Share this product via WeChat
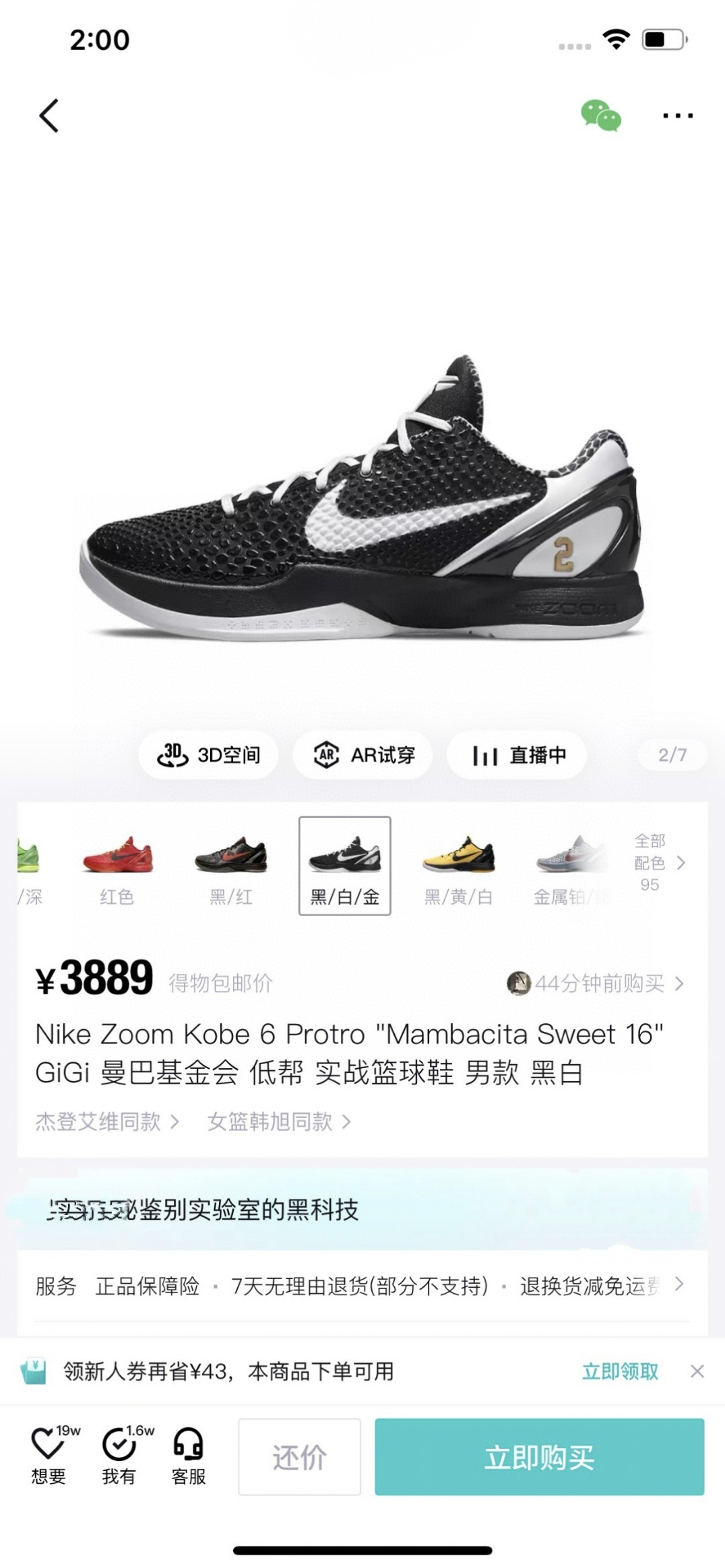Screen dimensions: 725x1568 coord(600,115)
